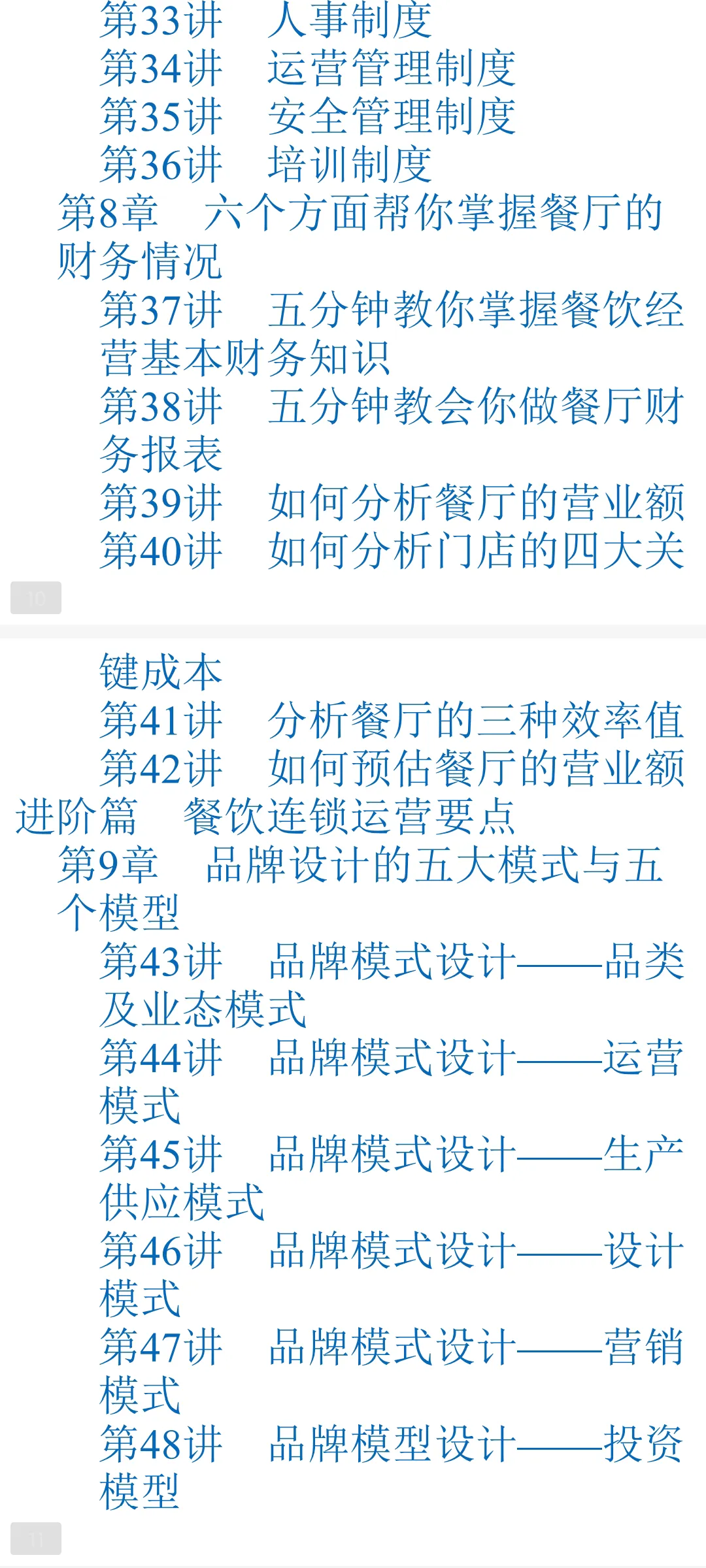Viewport: 706px width, 1568px height.
Task: Open lecture 48 on 投资模型
Action: pos(391,1444)
